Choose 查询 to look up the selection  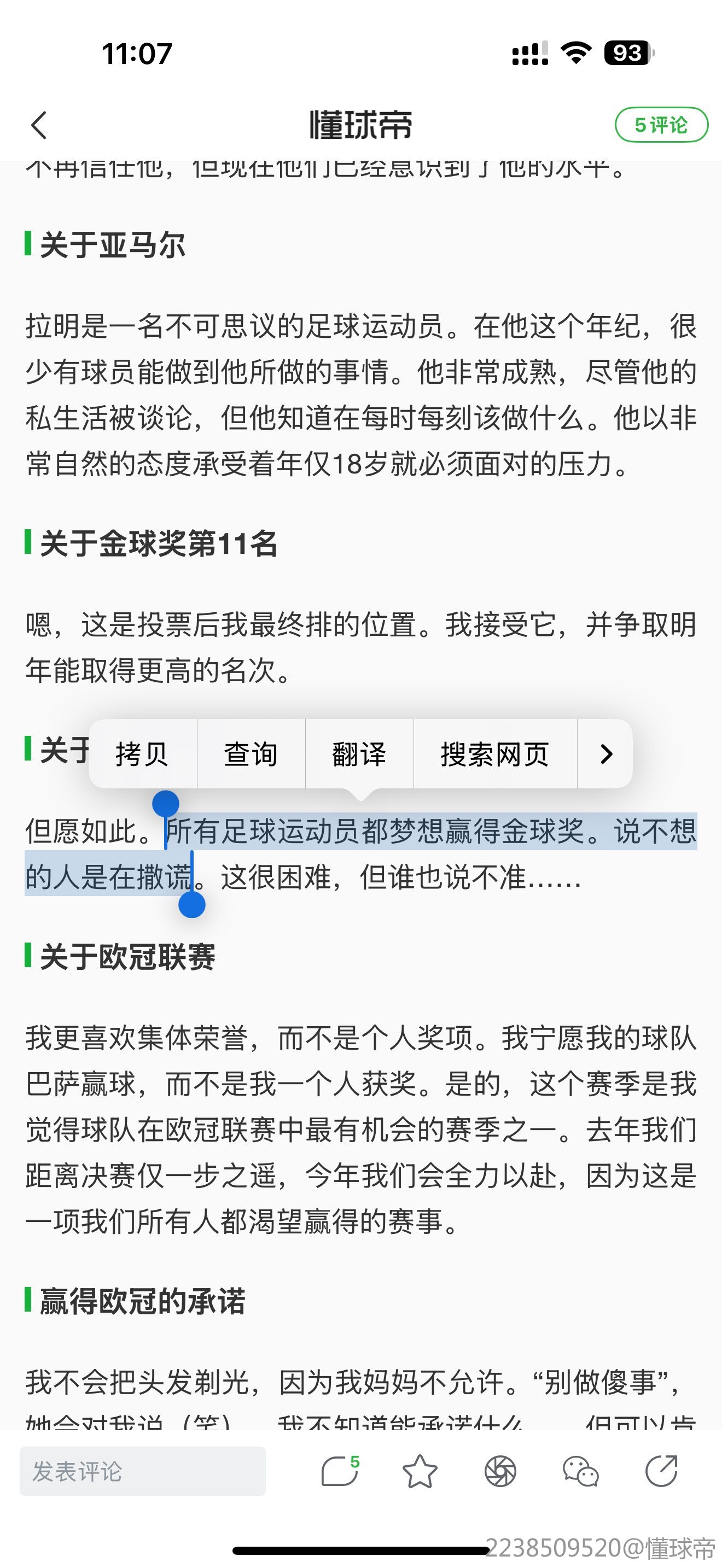pos(251,753)
